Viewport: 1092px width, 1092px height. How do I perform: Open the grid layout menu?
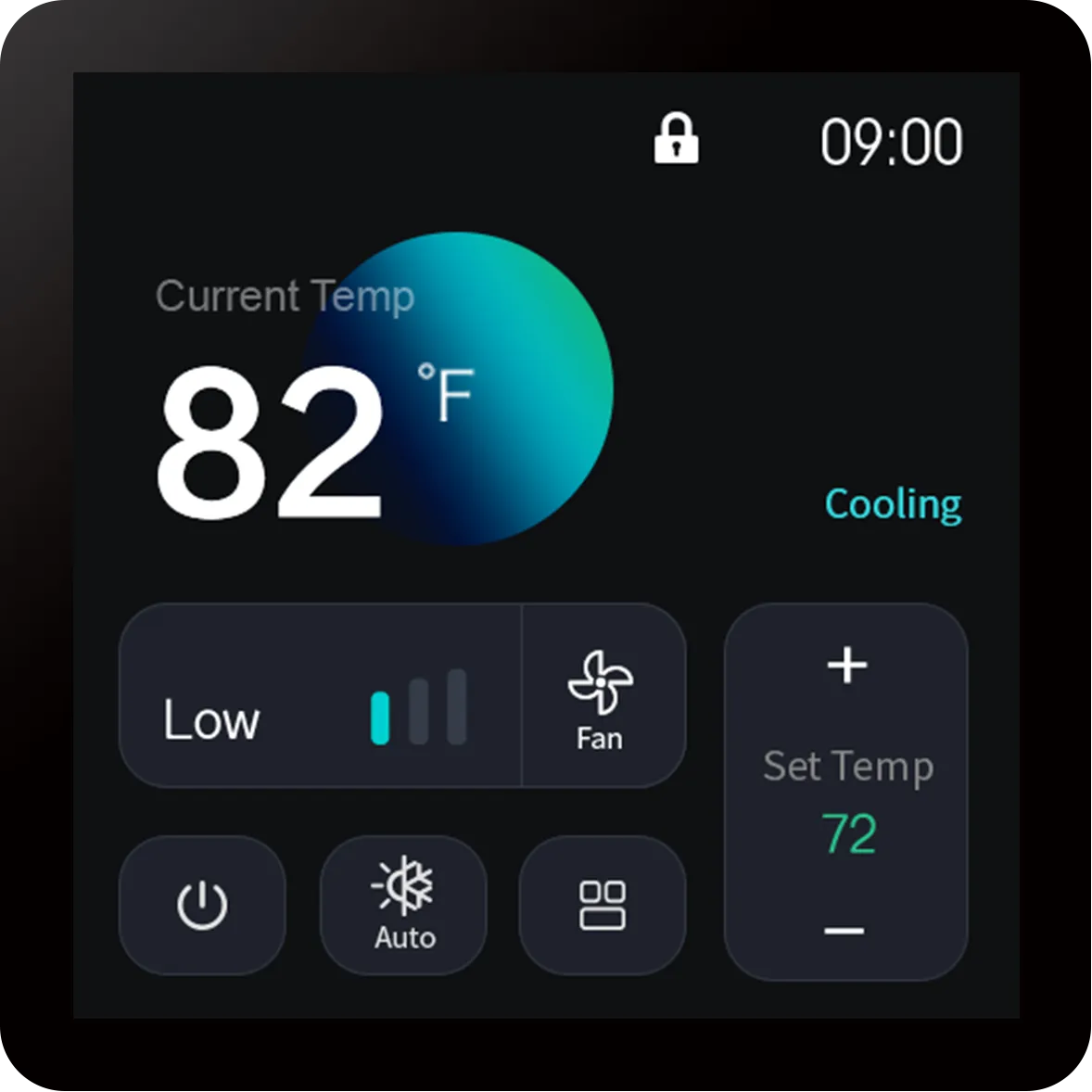click(x=603, y=905)
